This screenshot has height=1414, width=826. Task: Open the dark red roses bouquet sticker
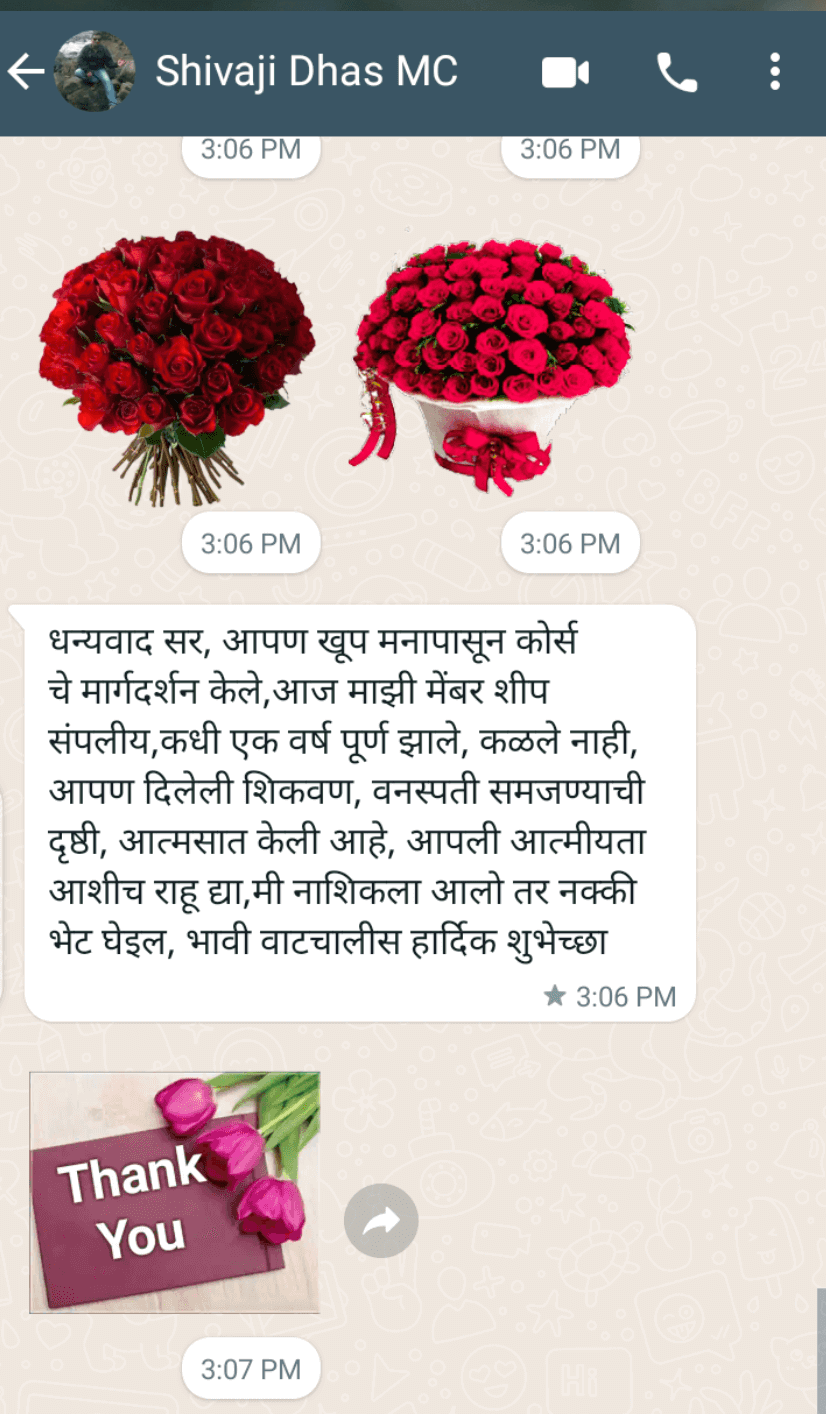tap(177, 365)
